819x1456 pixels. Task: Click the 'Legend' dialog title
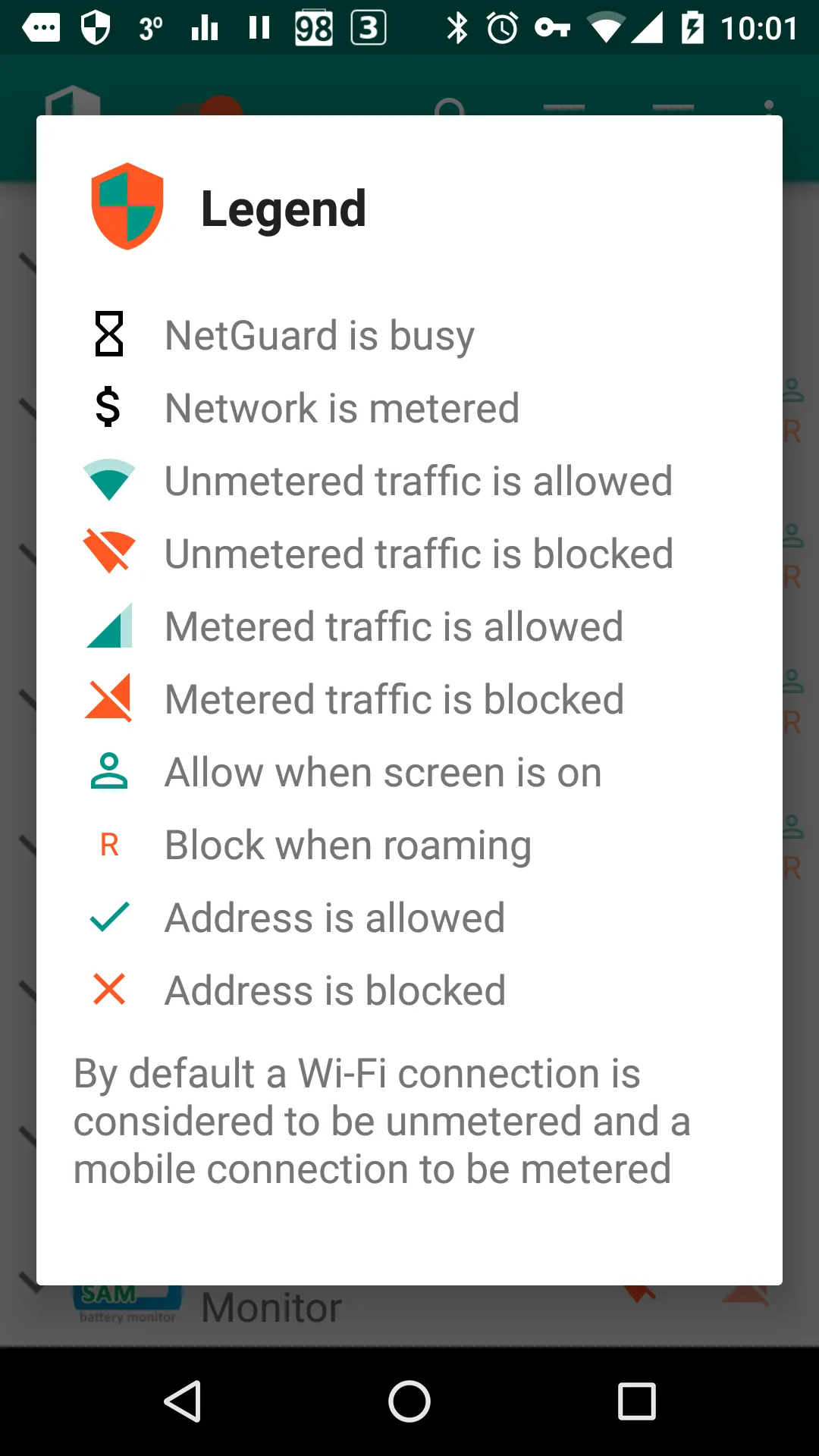284,209
